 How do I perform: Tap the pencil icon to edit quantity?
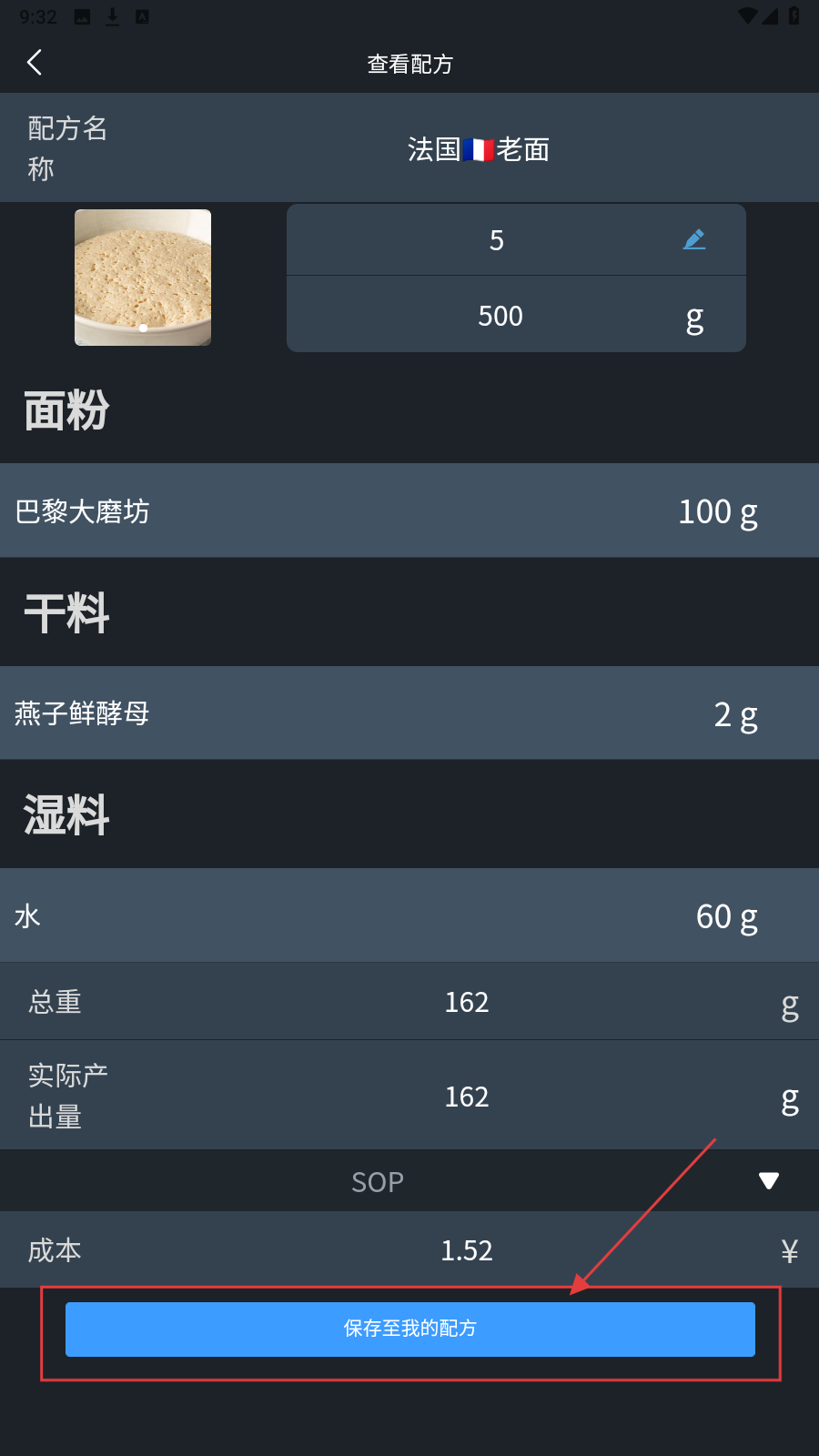pyautogui.click(x=694, y=239)
